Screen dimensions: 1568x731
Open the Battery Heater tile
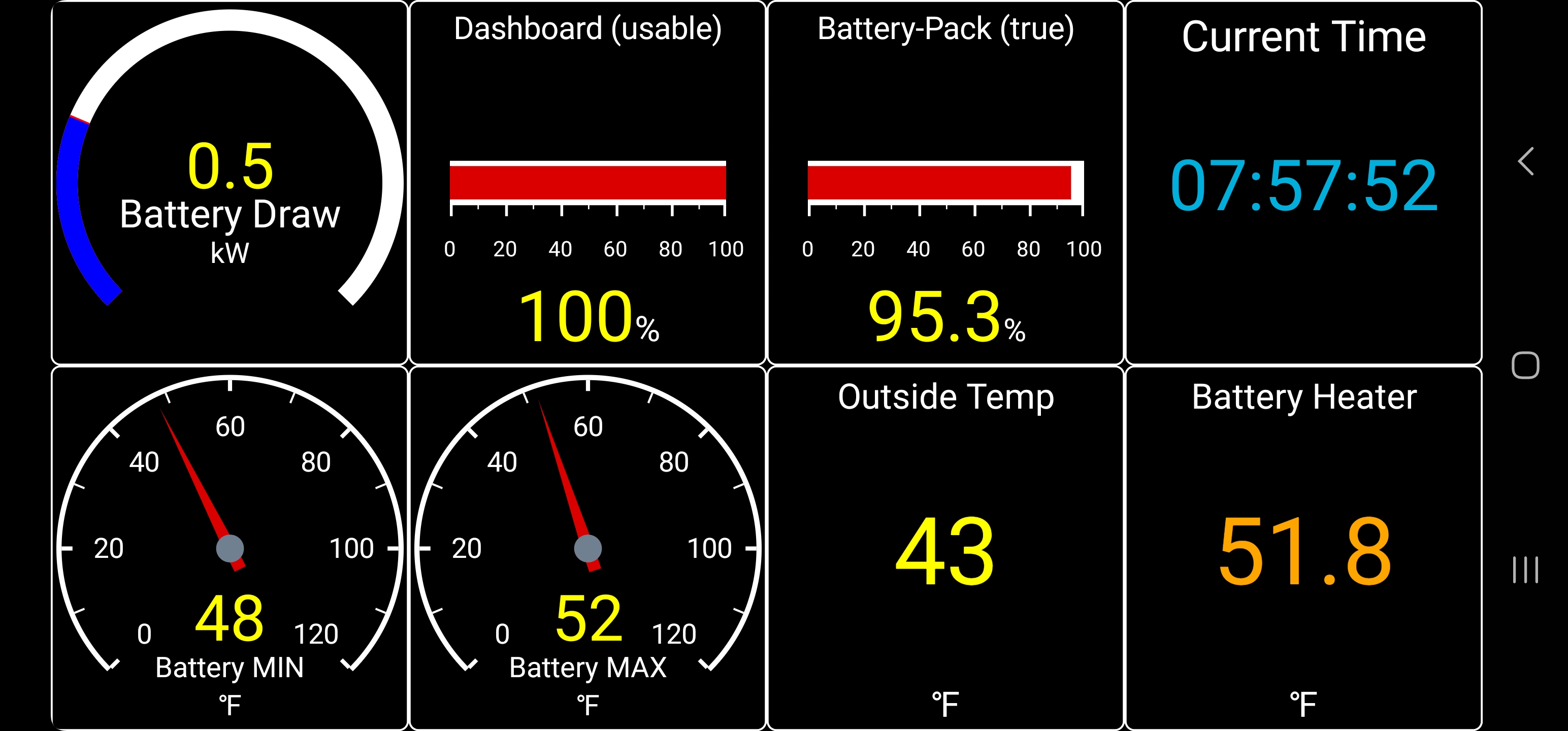[x=1303, y=548]
